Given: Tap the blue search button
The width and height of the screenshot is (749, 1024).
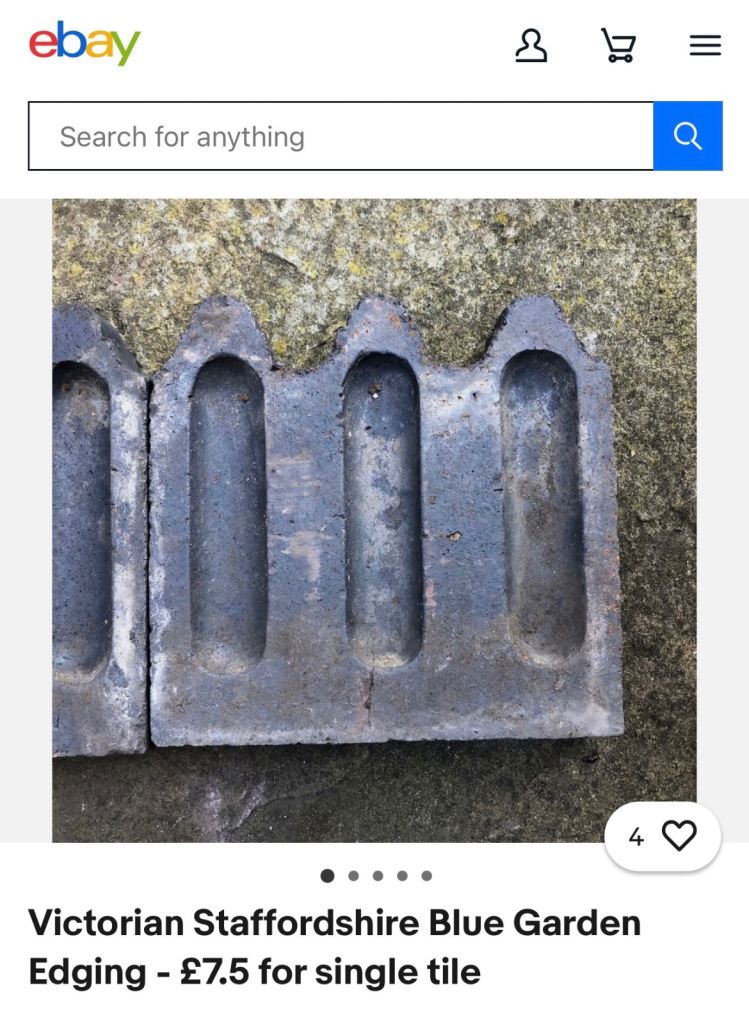Looking at the screenshot, I should [687, 136].
